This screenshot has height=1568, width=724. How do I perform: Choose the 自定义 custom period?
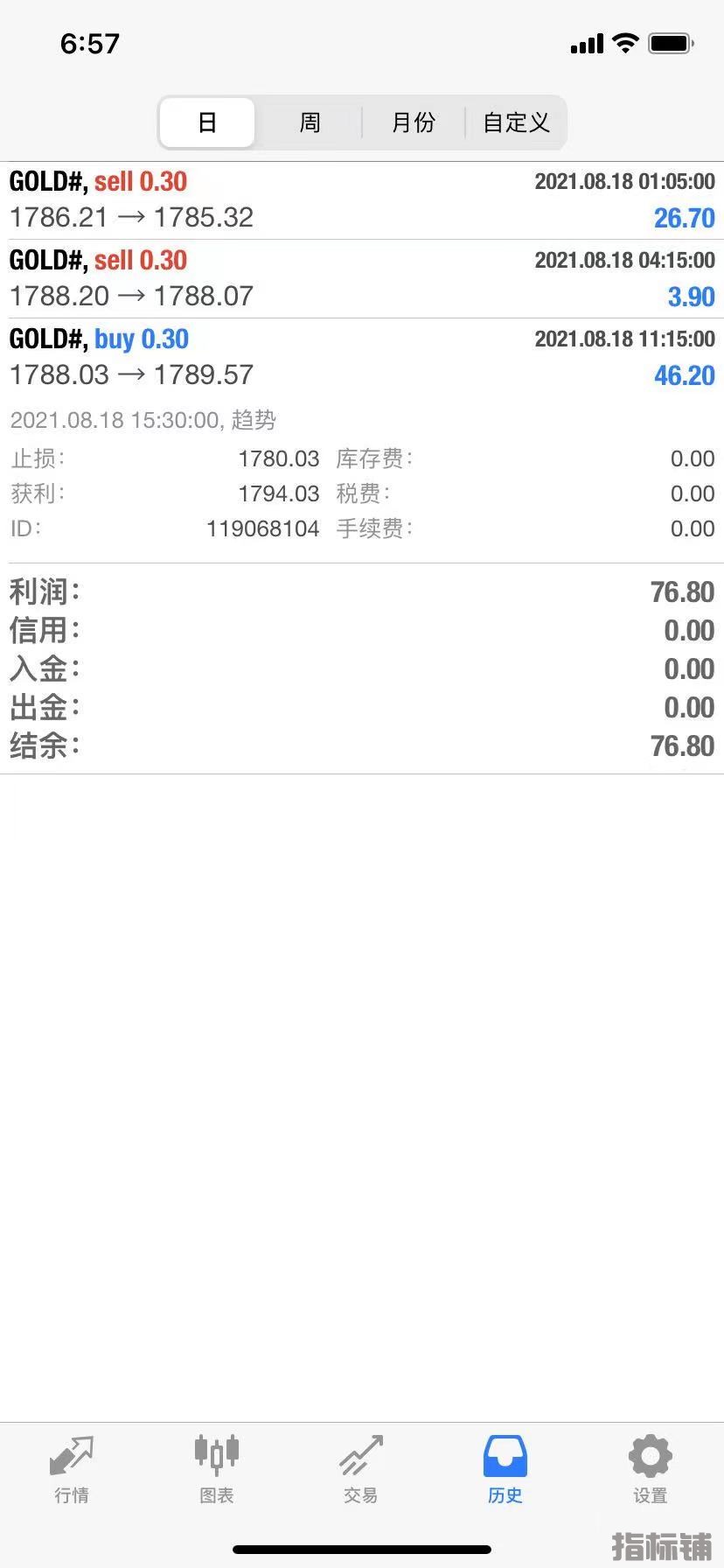point(516,122)
